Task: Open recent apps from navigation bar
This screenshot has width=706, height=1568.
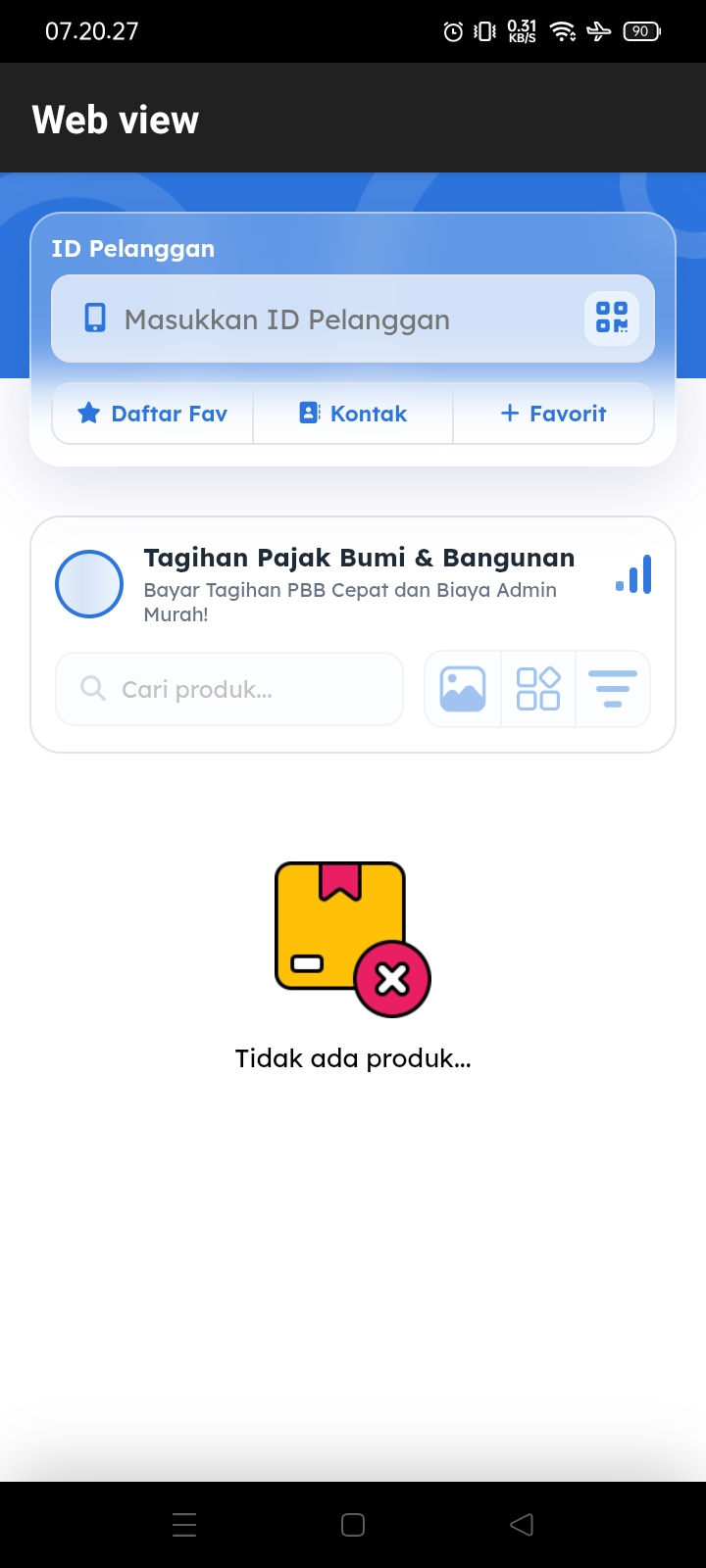Action: (184, 1524)
